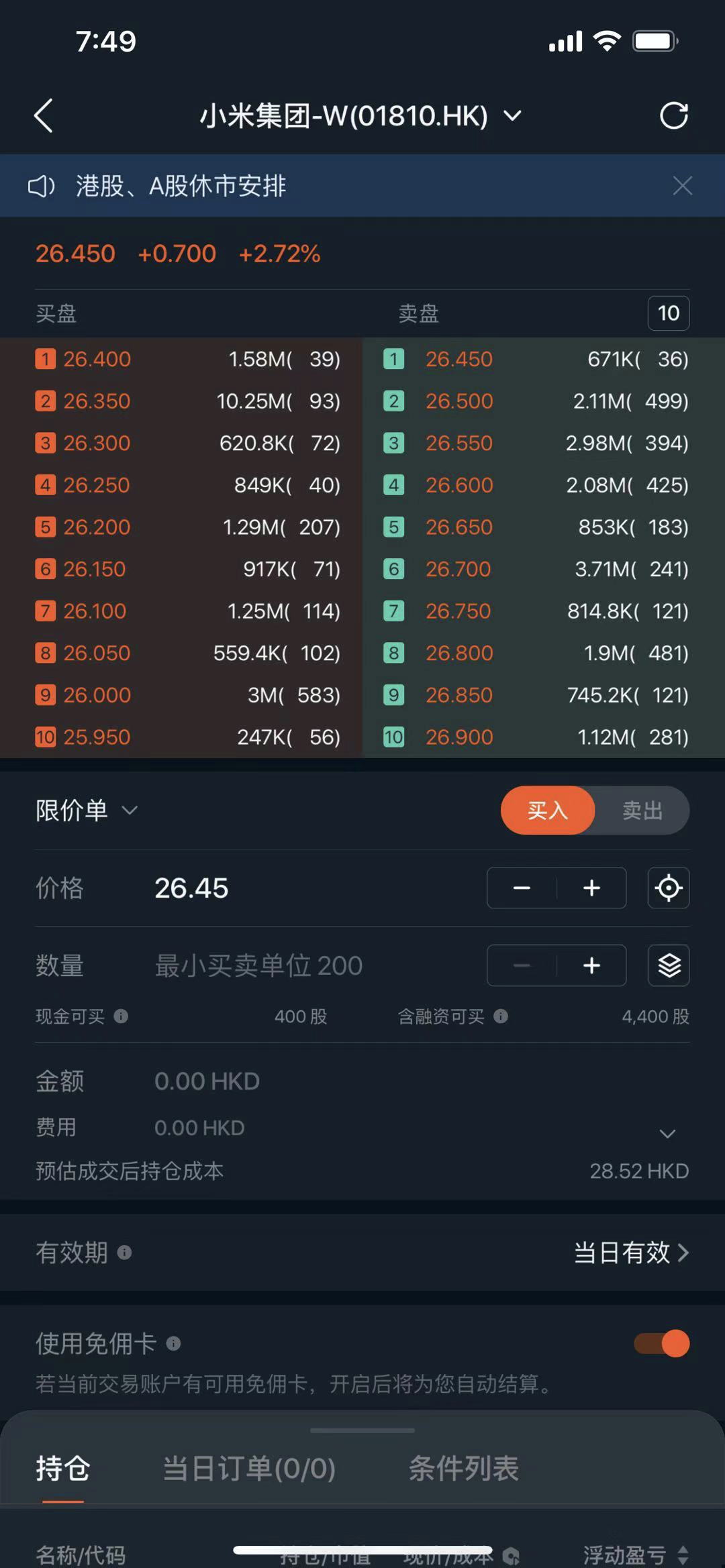Open the stock selector next to 小米集团-W
This screenshot has width=725, height=1568.
pos(512,116)
